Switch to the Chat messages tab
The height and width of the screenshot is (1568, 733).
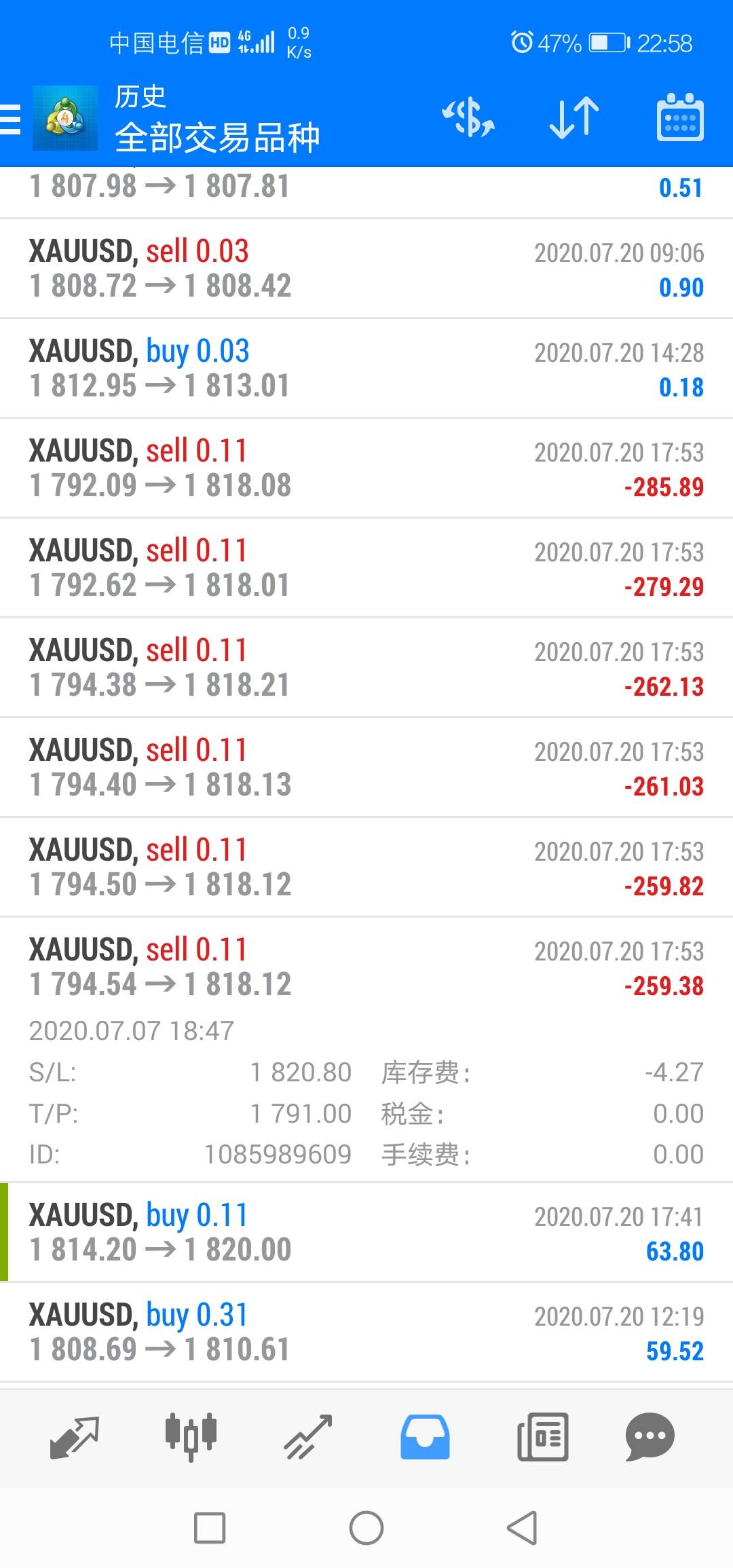pos(650,1436)
